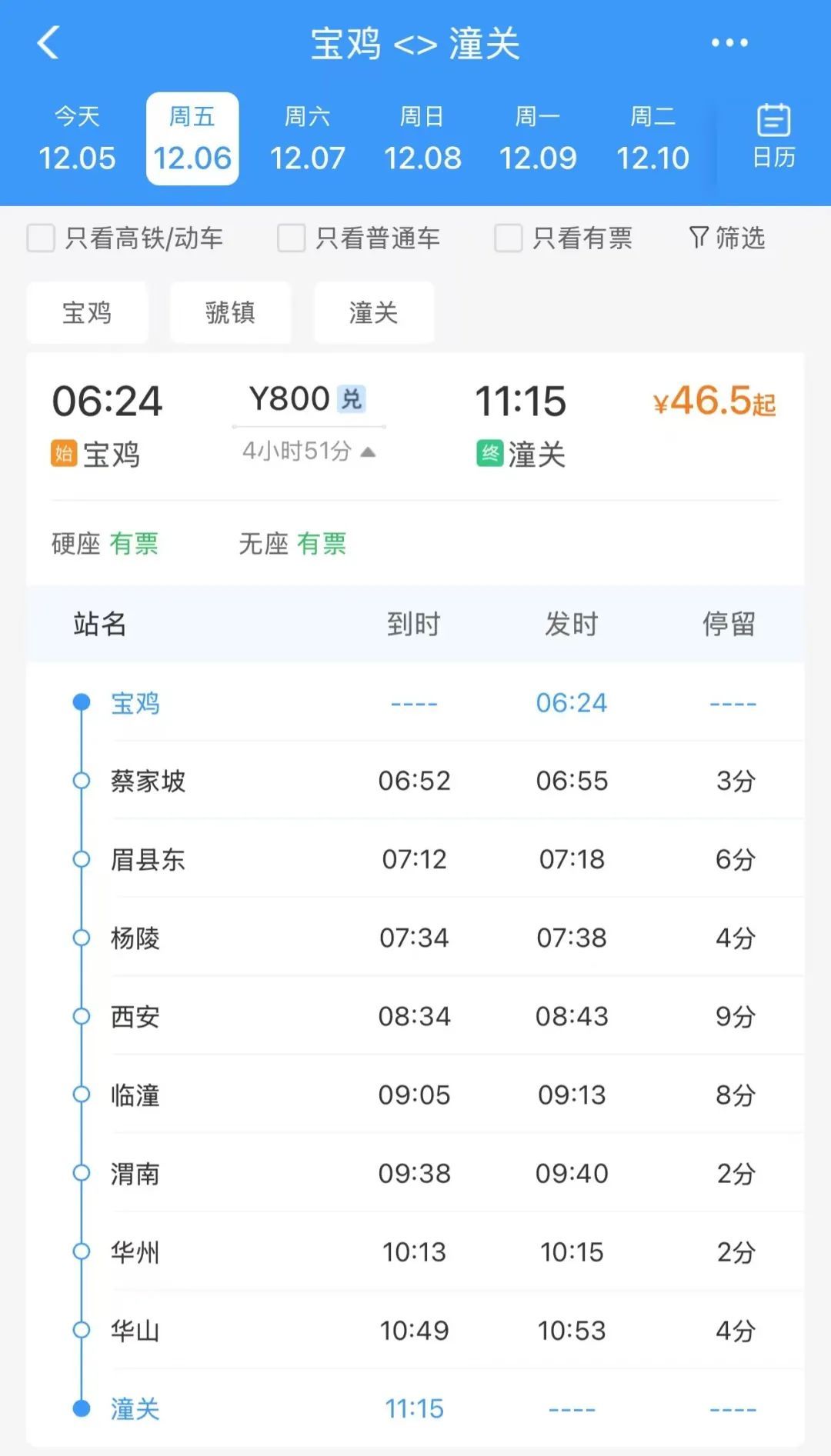Tap 有票 next to 硬座
831x1456 pixels.
(135, 545)
